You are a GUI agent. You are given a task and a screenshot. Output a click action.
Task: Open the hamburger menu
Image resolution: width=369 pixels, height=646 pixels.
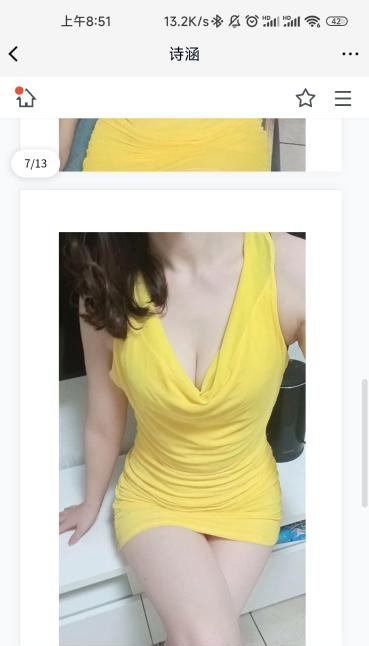(x=343, y=98)
